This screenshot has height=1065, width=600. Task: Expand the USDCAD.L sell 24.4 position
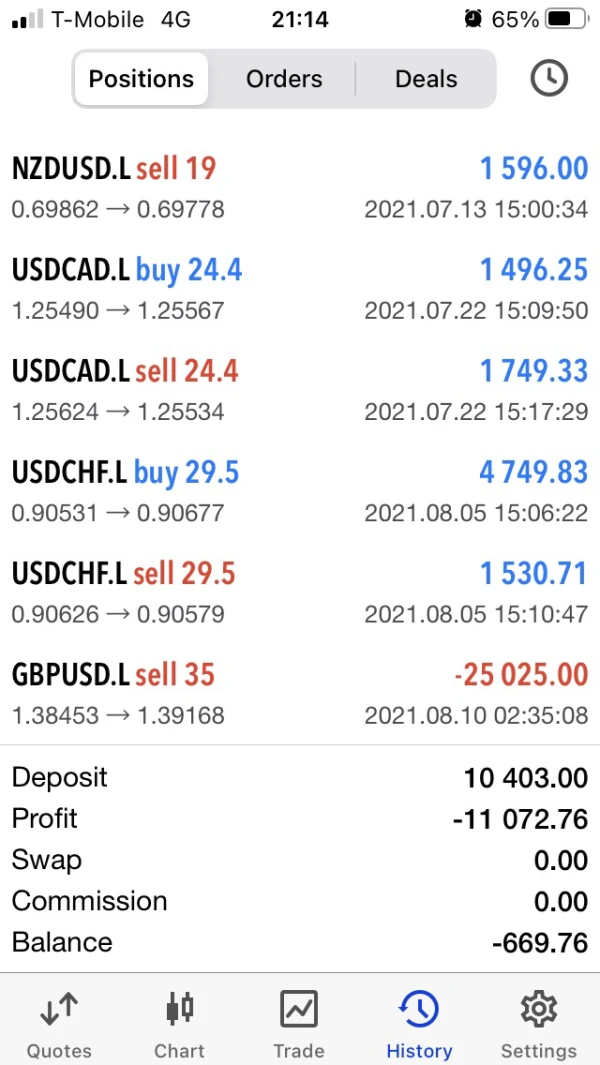[x=300, y=390]
